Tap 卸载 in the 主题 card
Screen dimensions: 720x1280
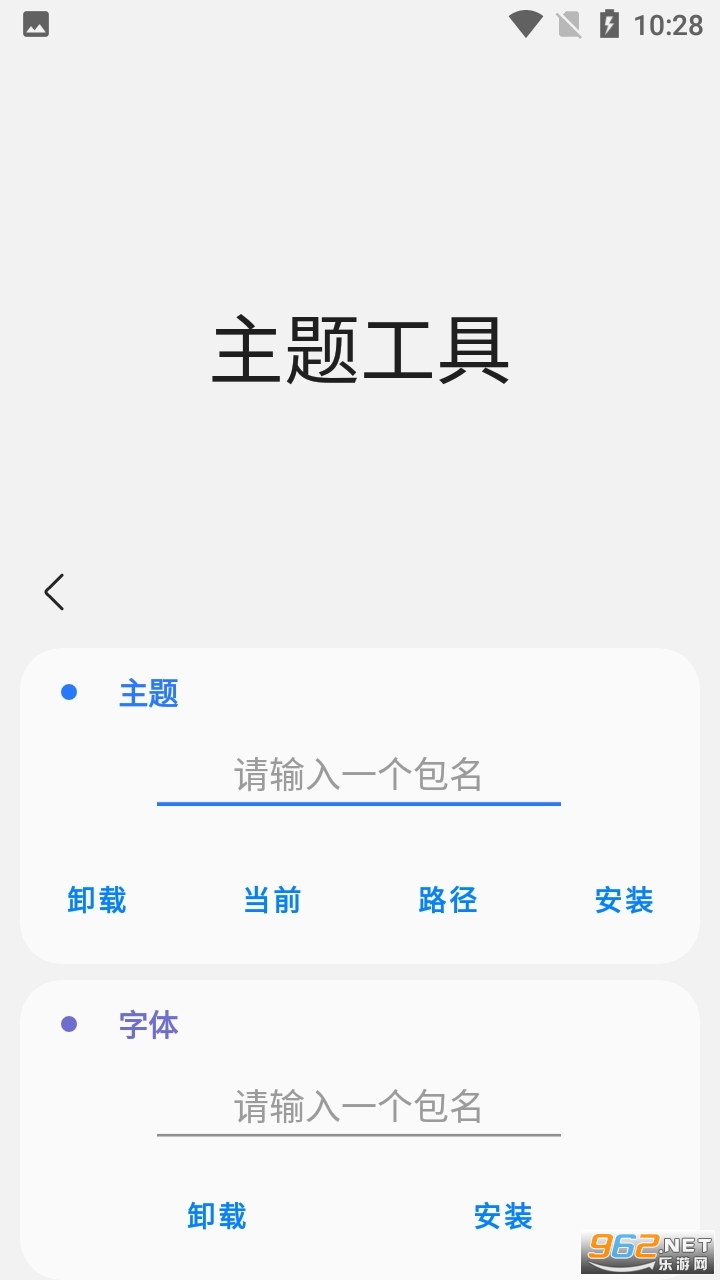pyautogui.click(x=97, y=900)
